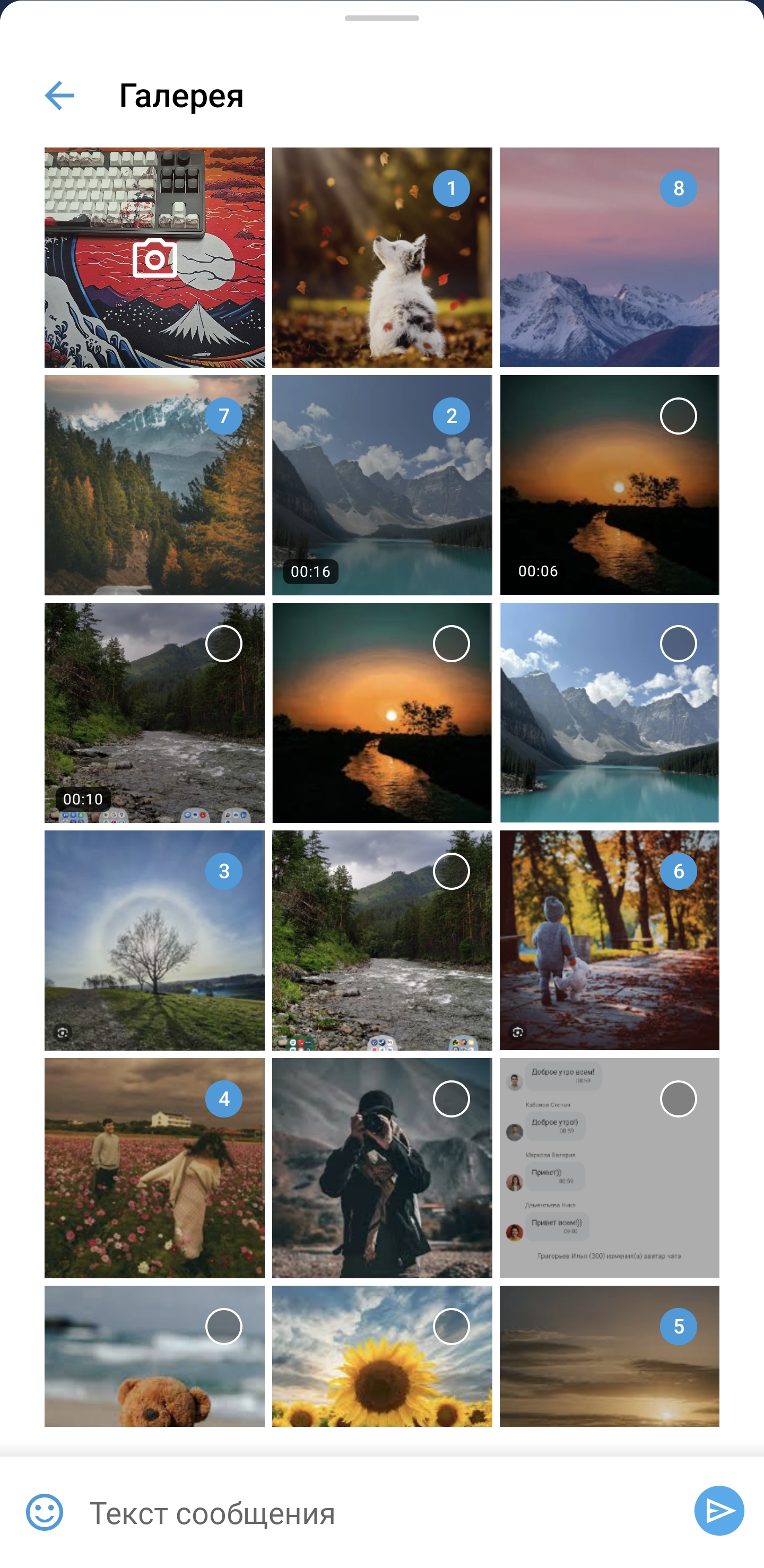Deselect the autumn forest photo marked 7

(x=223, y=415)
